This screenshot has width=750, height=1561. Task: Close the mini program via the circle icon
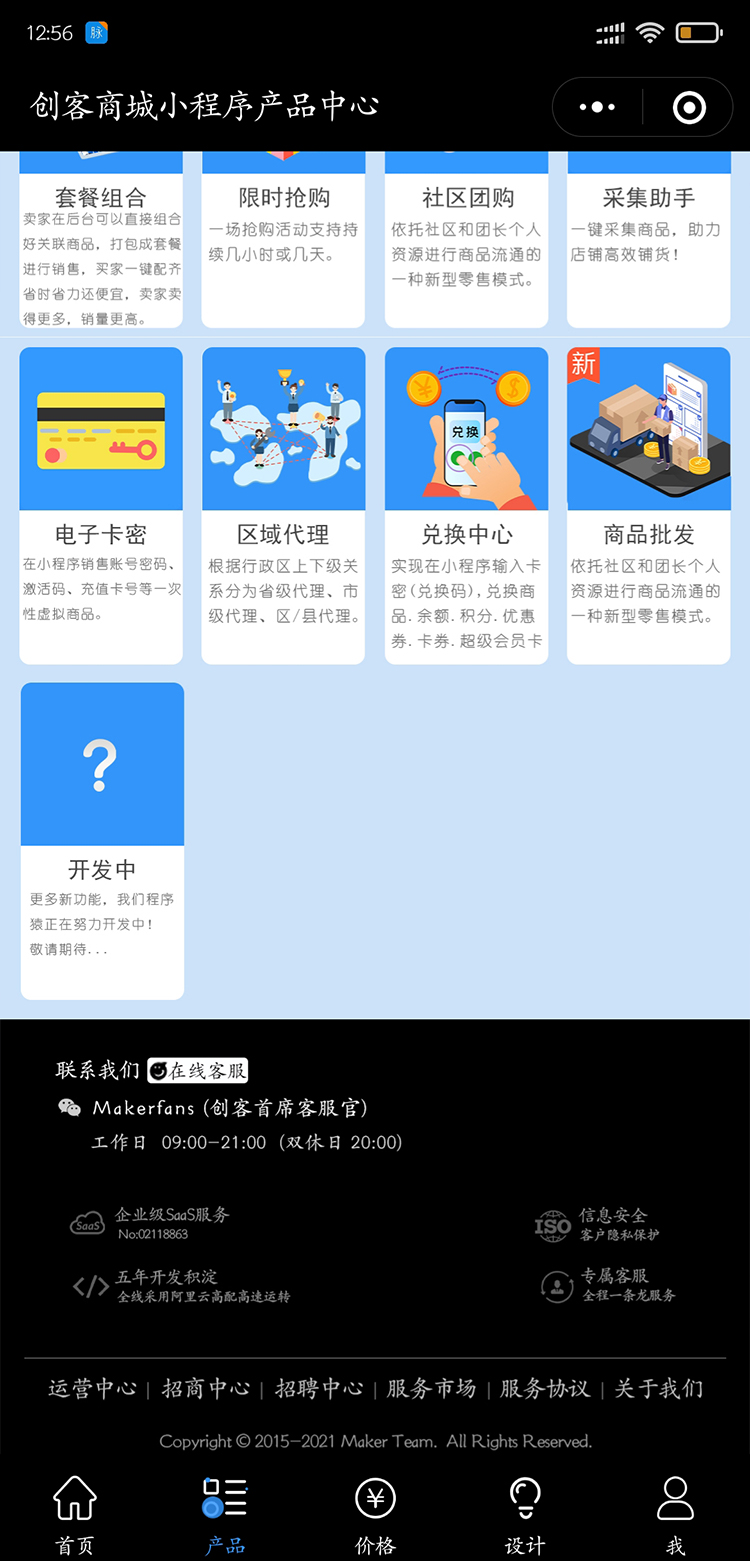(x=689, y=107)
